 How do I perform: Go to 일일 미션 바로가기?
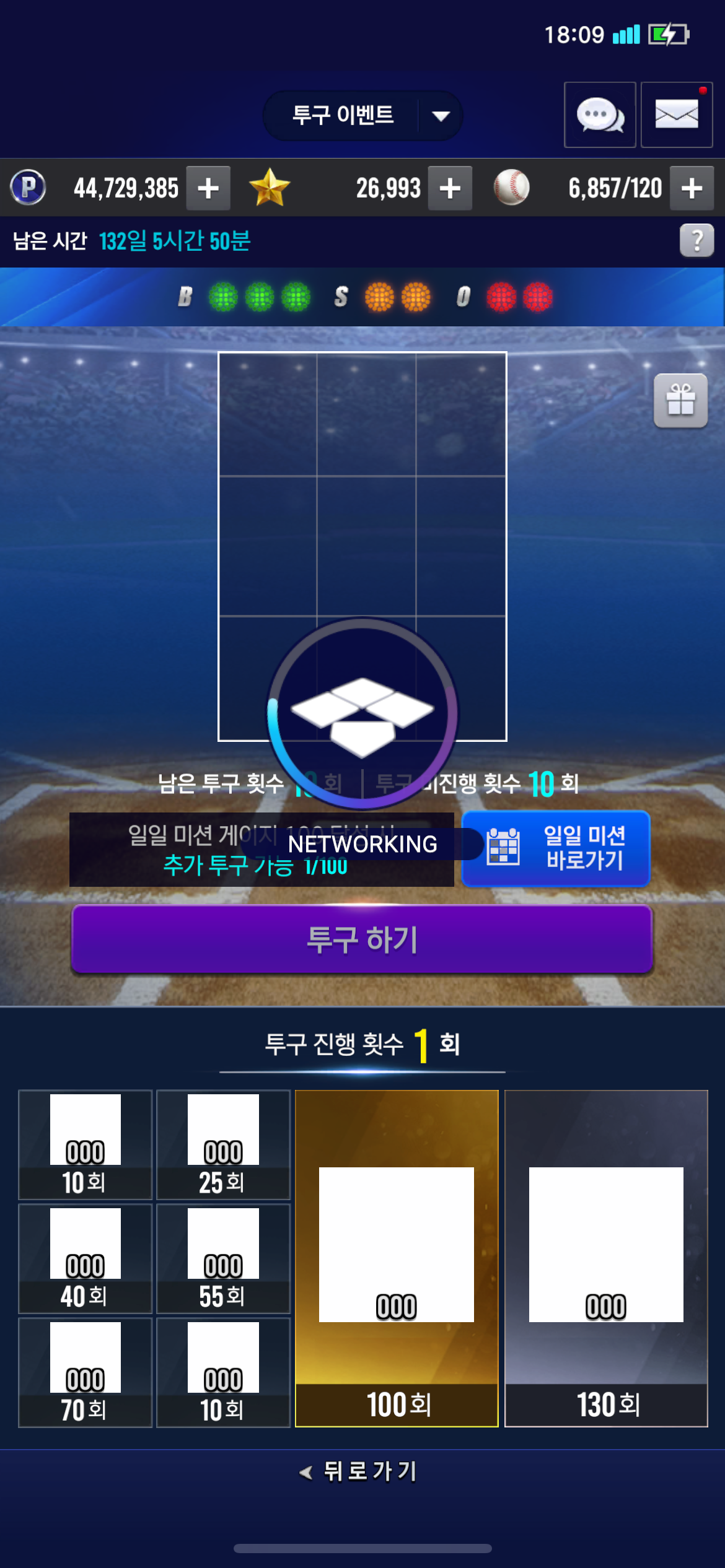click(x=556, y=848)
